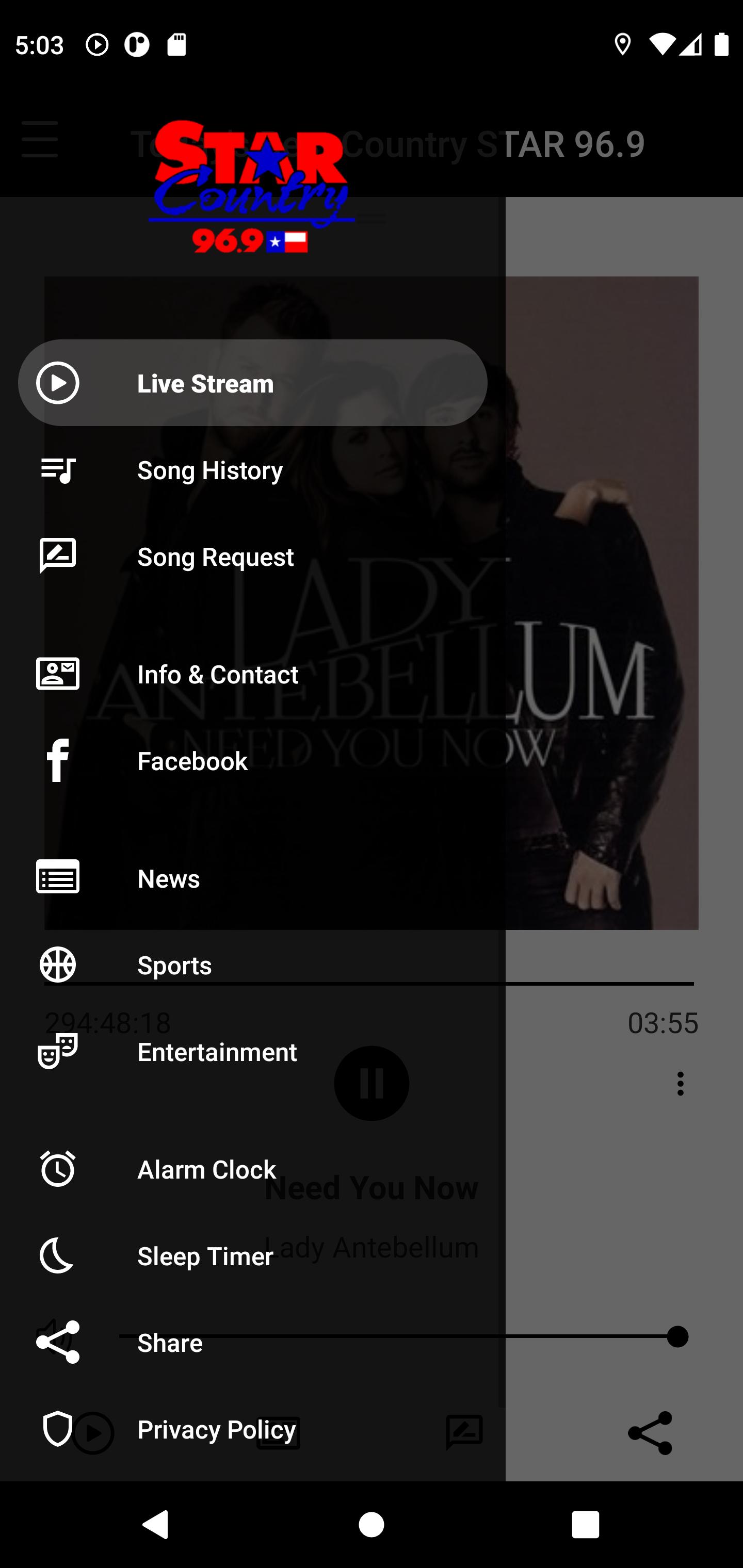View Info & Contact details

click(x=253, y=674)
